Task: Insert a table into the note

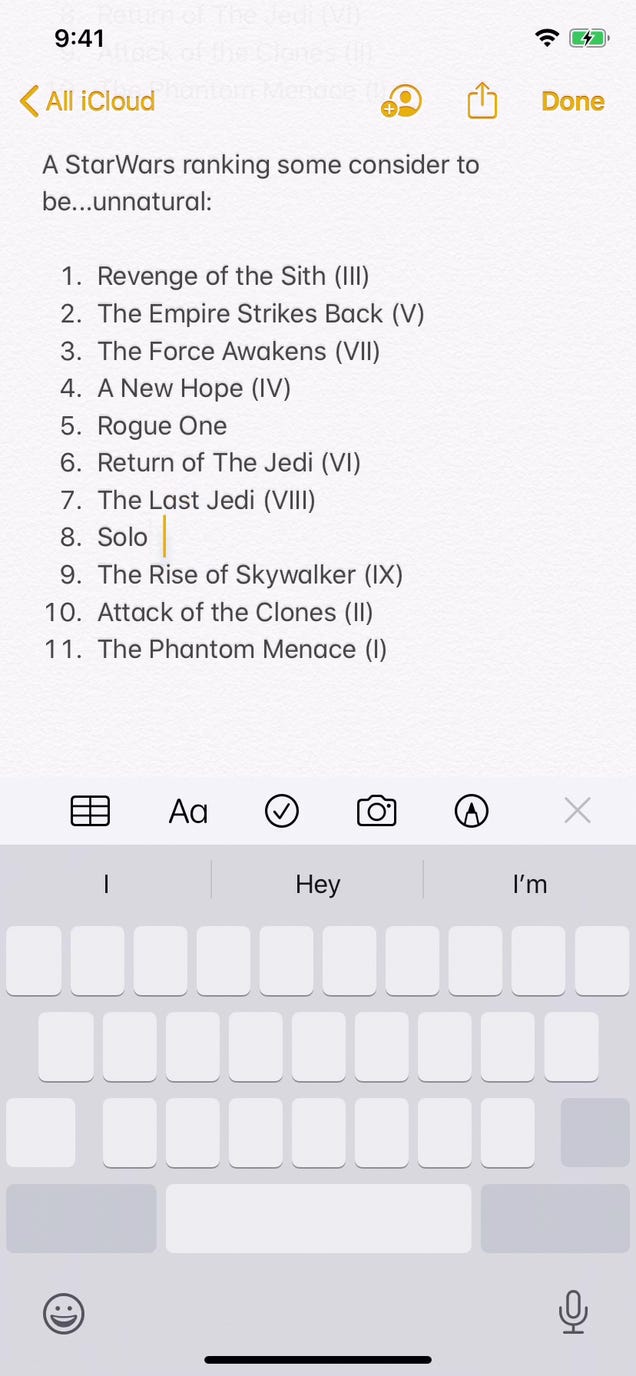Action: pos(90,811)
